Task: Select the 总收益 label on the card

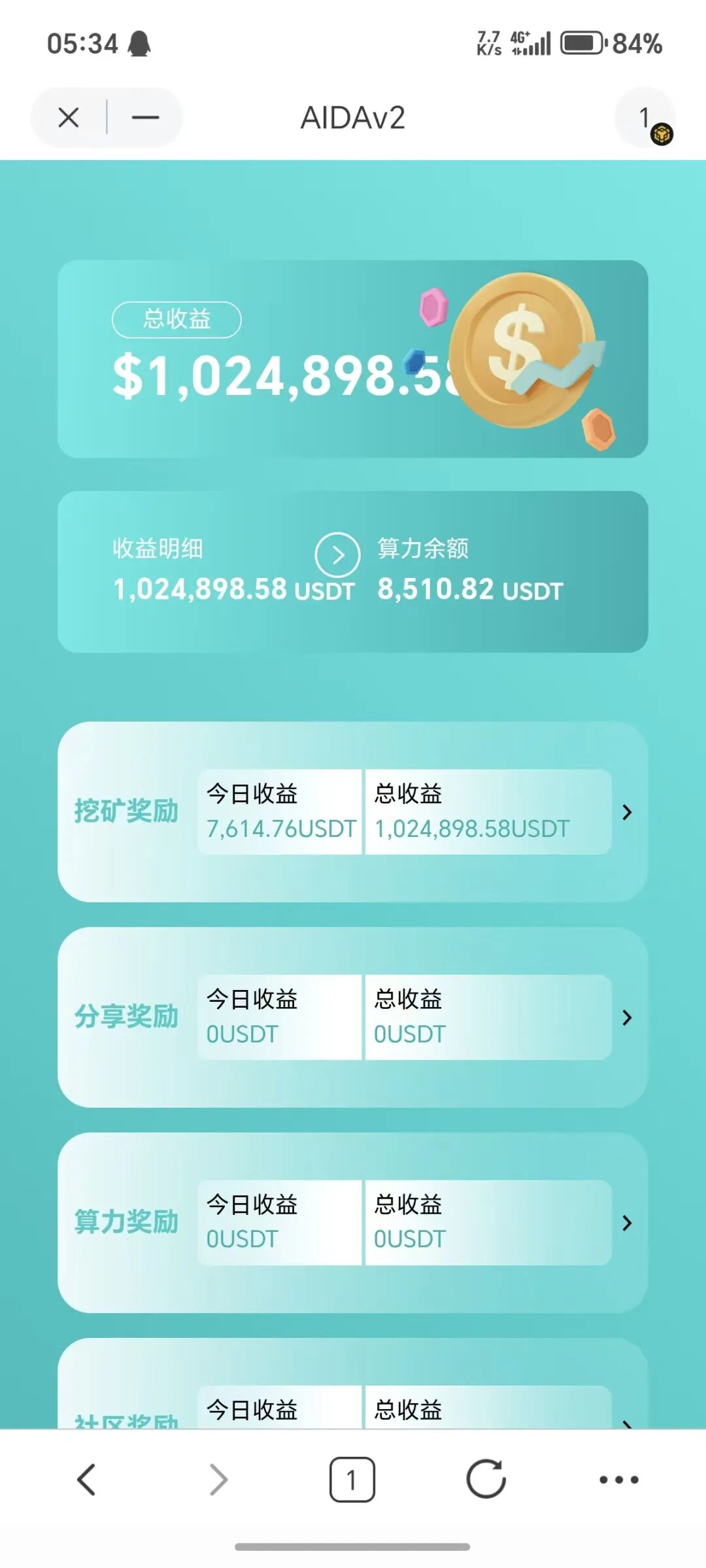Action: (x=176, y=318)
